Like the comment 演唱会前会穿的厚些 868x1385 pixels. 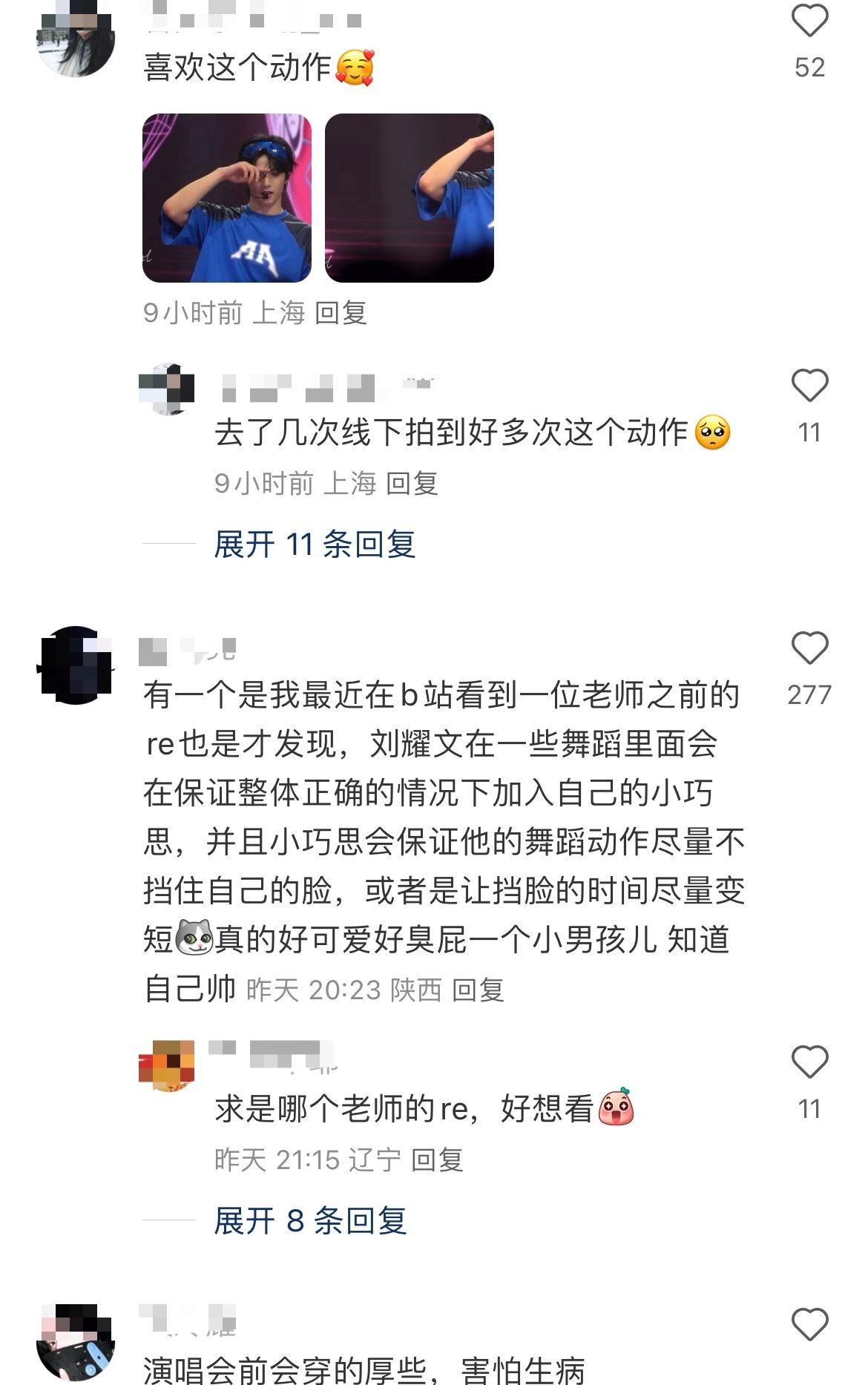click(x=809, y=1324)
